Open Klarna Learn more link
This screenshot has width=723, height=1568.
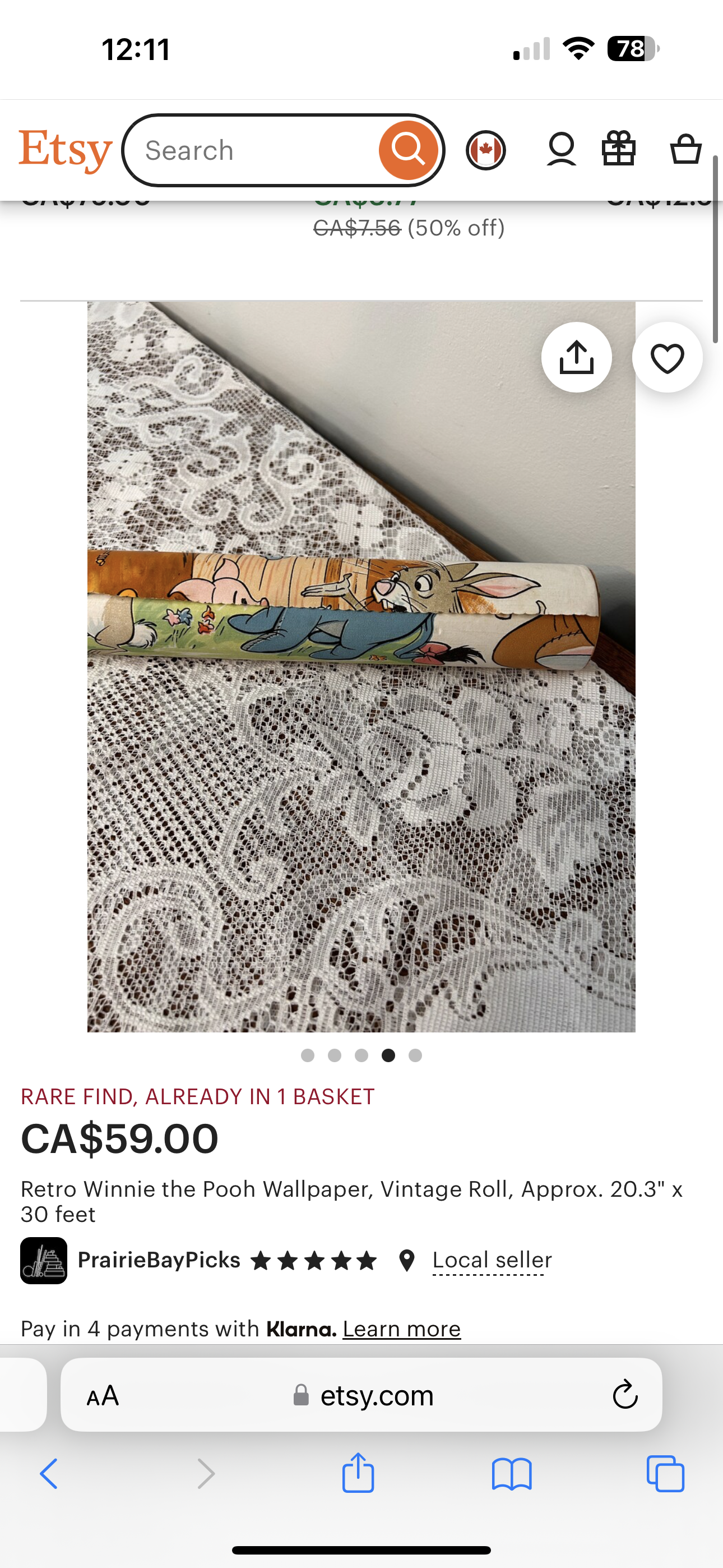(402, 1329)
